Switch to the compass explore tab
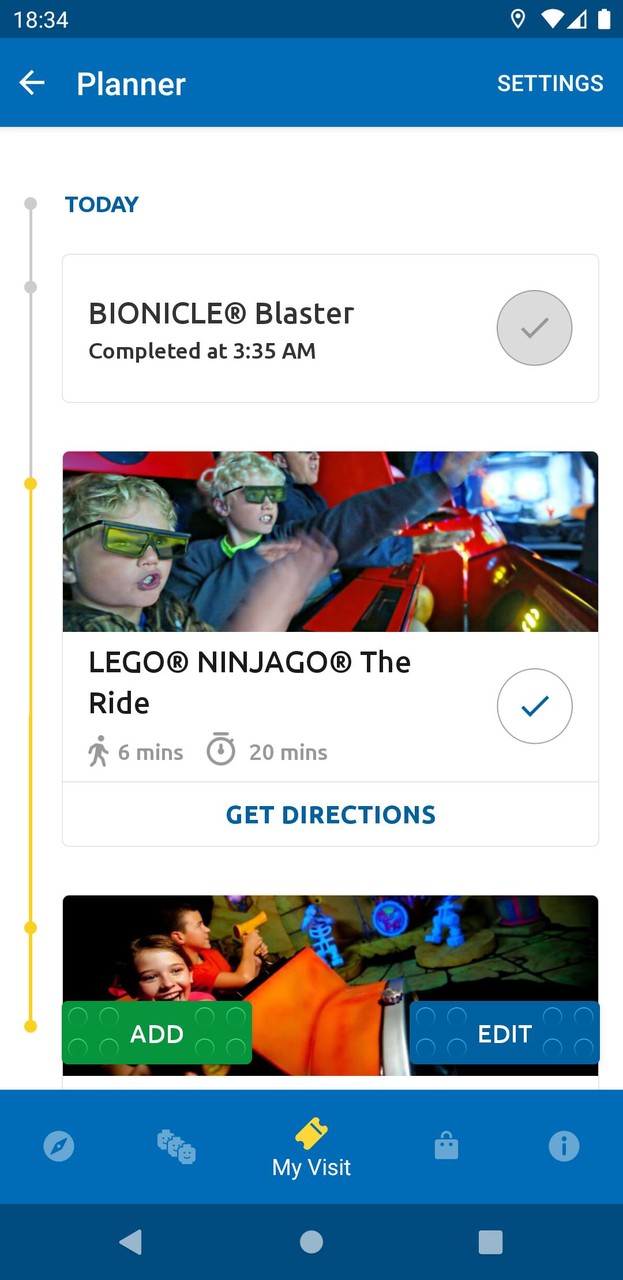 pos(59,1146)
